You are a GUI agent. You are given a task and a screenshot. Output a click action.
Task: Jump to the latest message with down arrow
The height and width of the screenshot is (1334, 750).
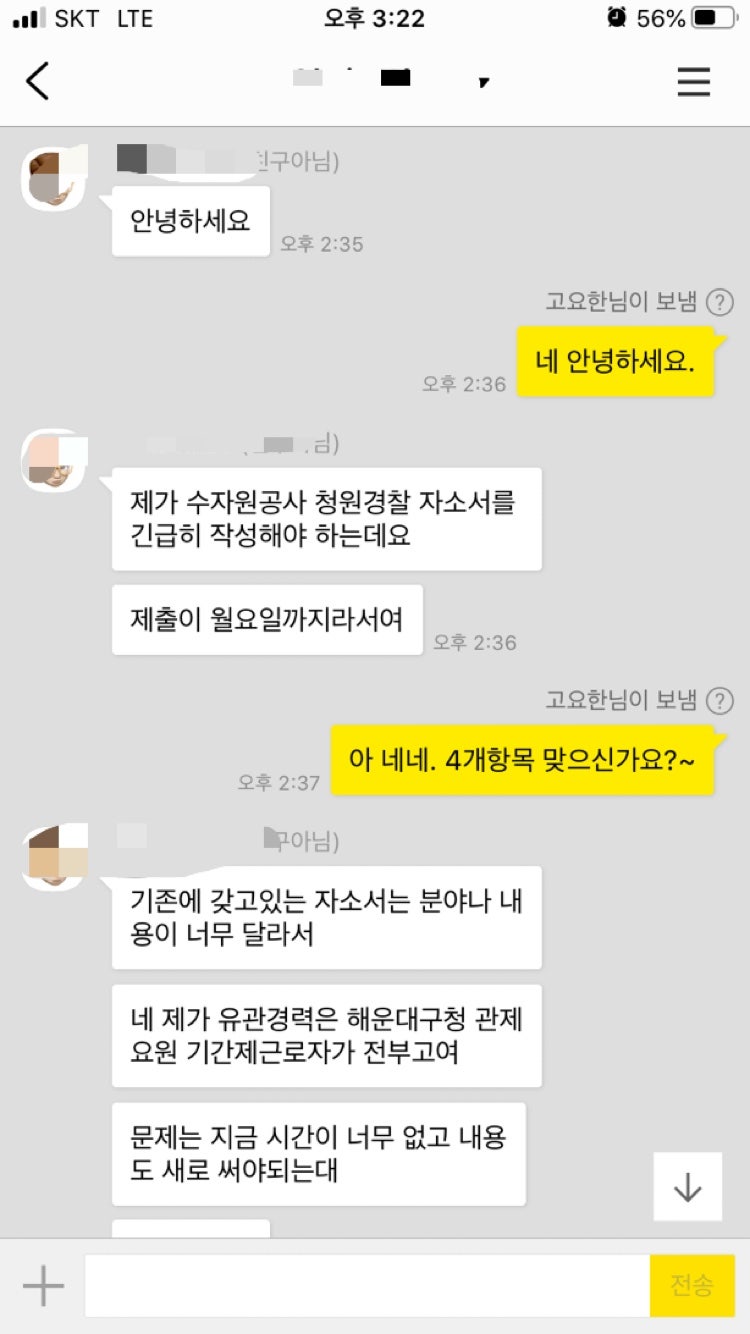point(687,1187)
